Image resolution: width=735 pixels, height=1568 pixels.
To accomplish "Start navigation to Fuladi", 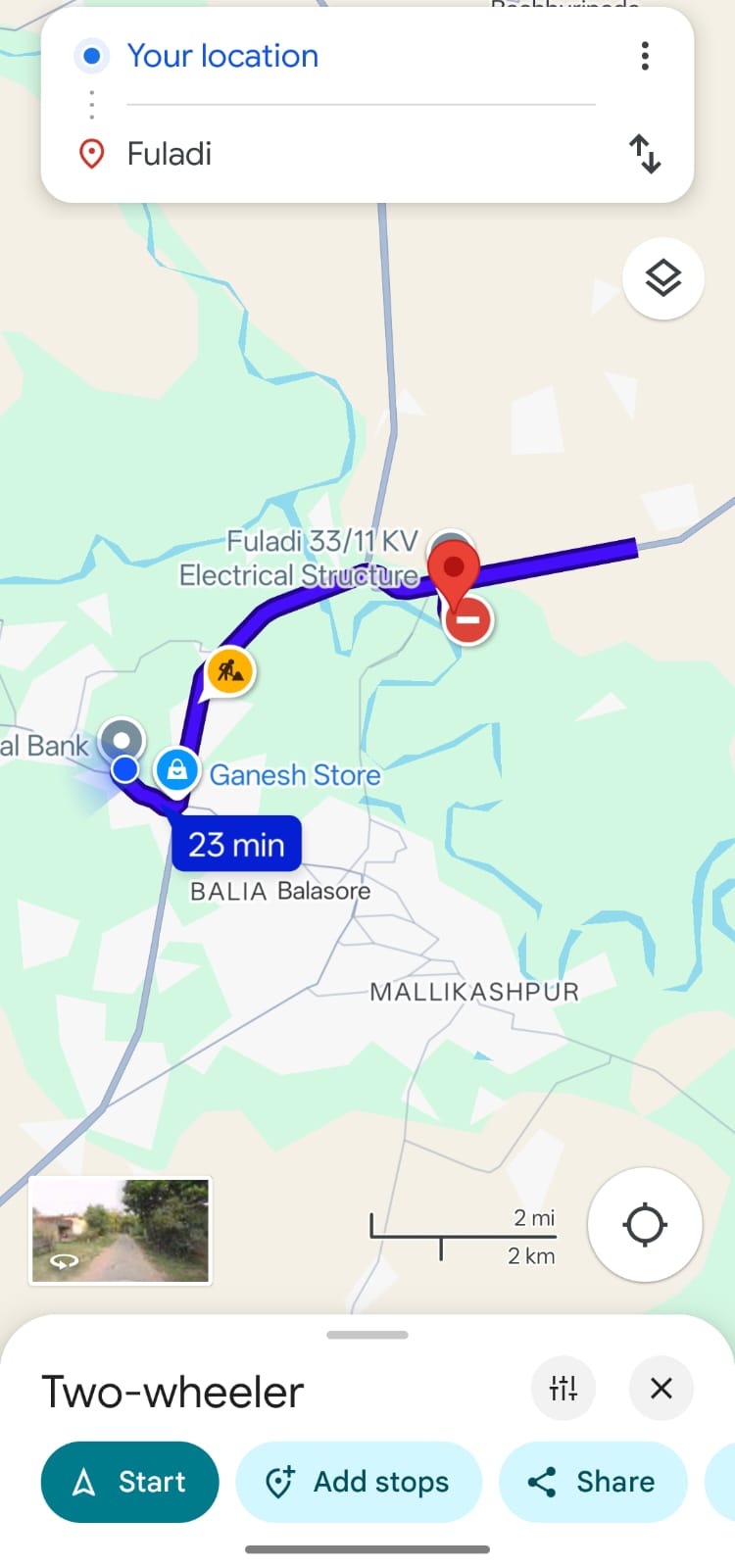I will (129, 1482).
